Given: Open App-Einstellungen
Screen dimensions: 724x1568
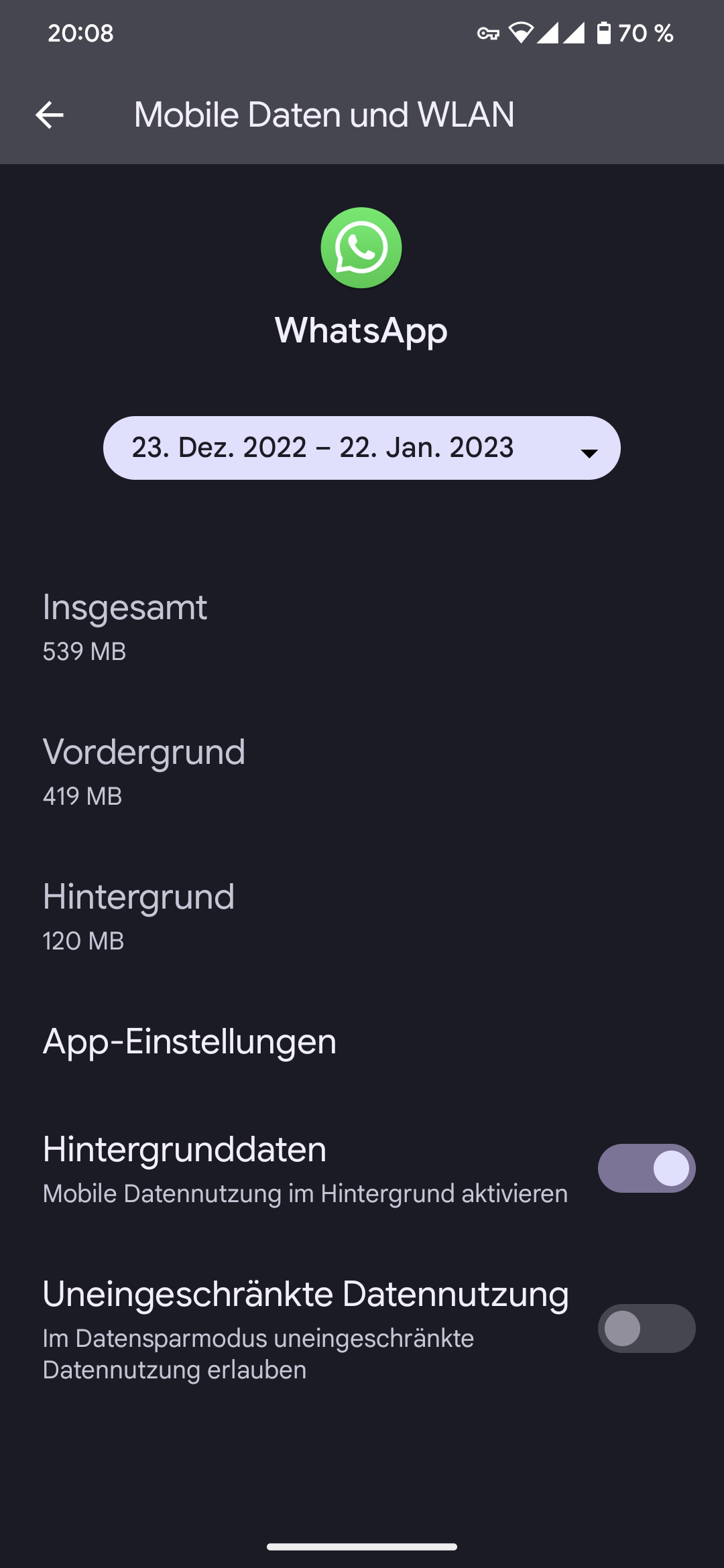Looking at the screenshot, I should coord(190,1042).
